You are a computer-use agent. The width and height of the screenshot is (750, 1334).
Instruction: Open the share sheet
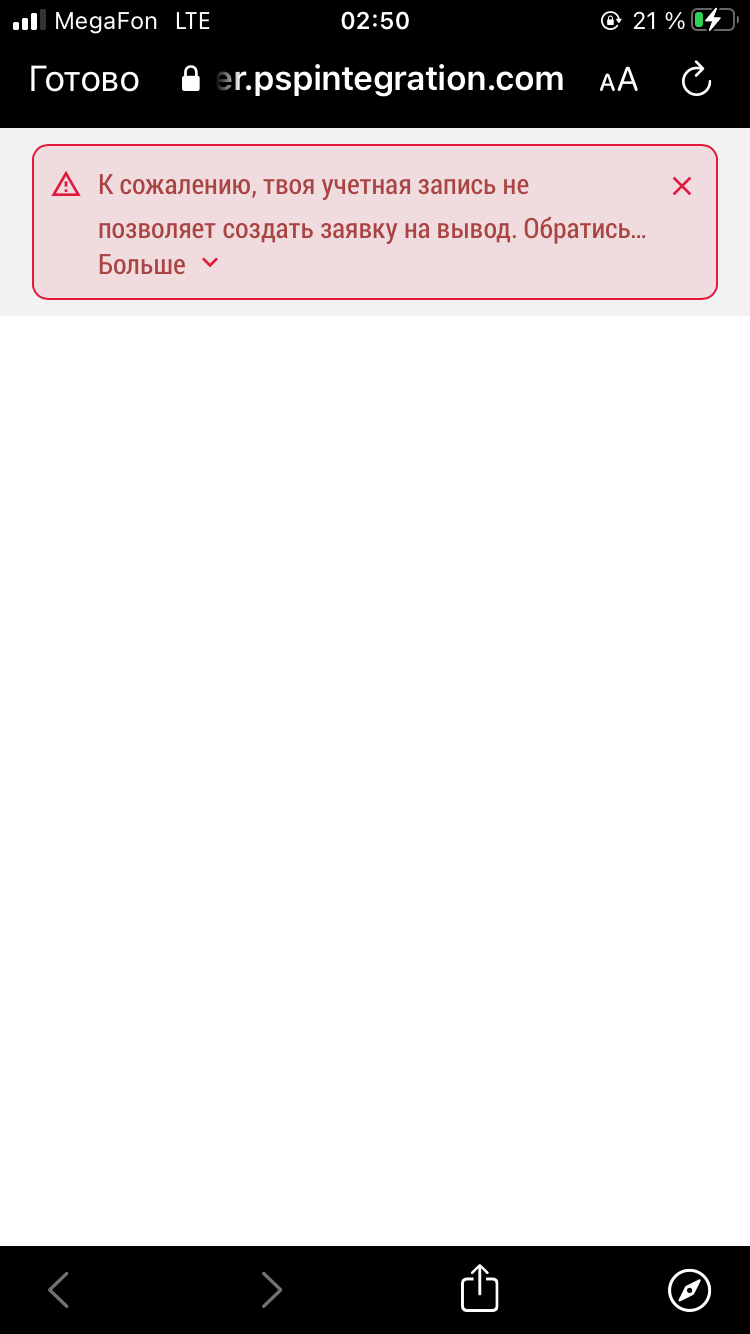(479, 1289)
